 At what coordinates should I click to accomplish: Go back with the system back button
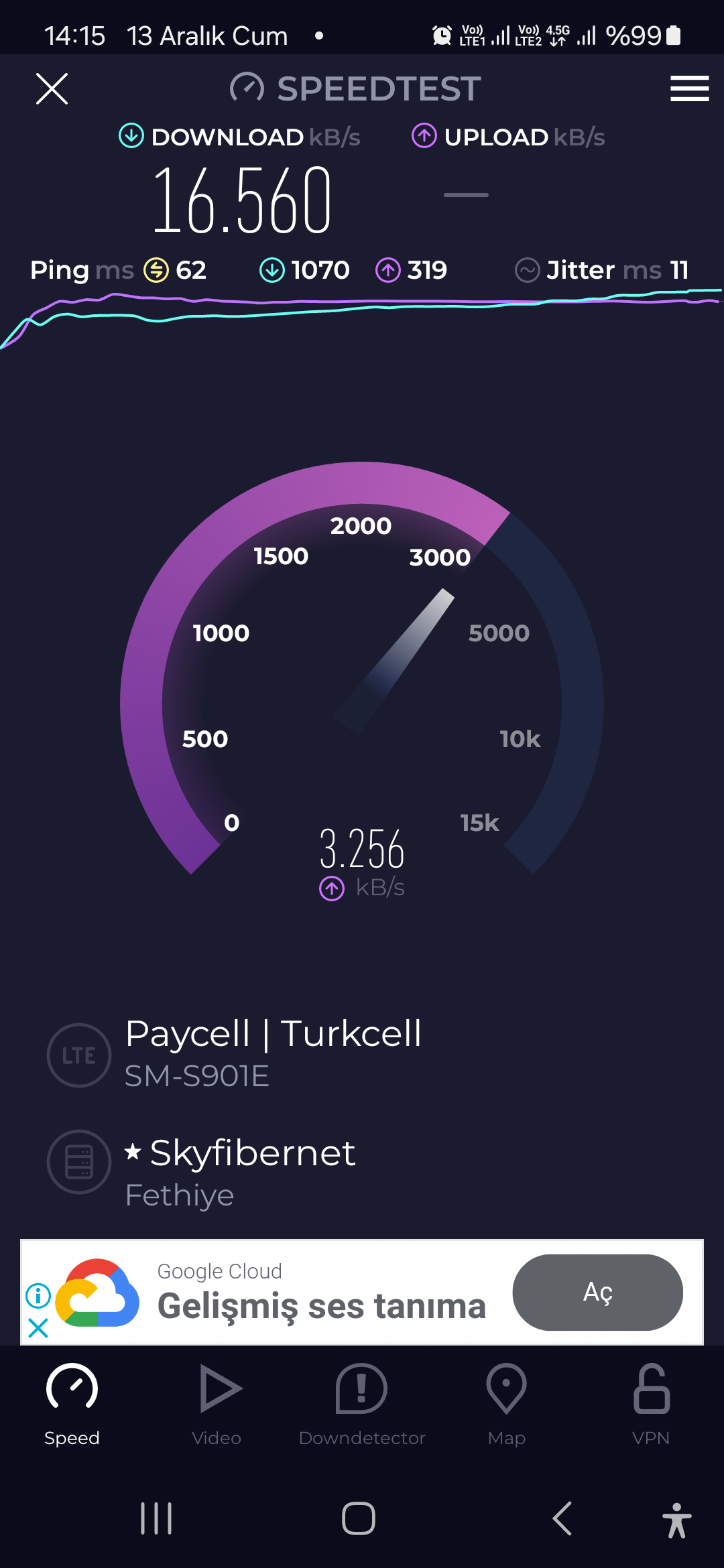[562, 1518]
